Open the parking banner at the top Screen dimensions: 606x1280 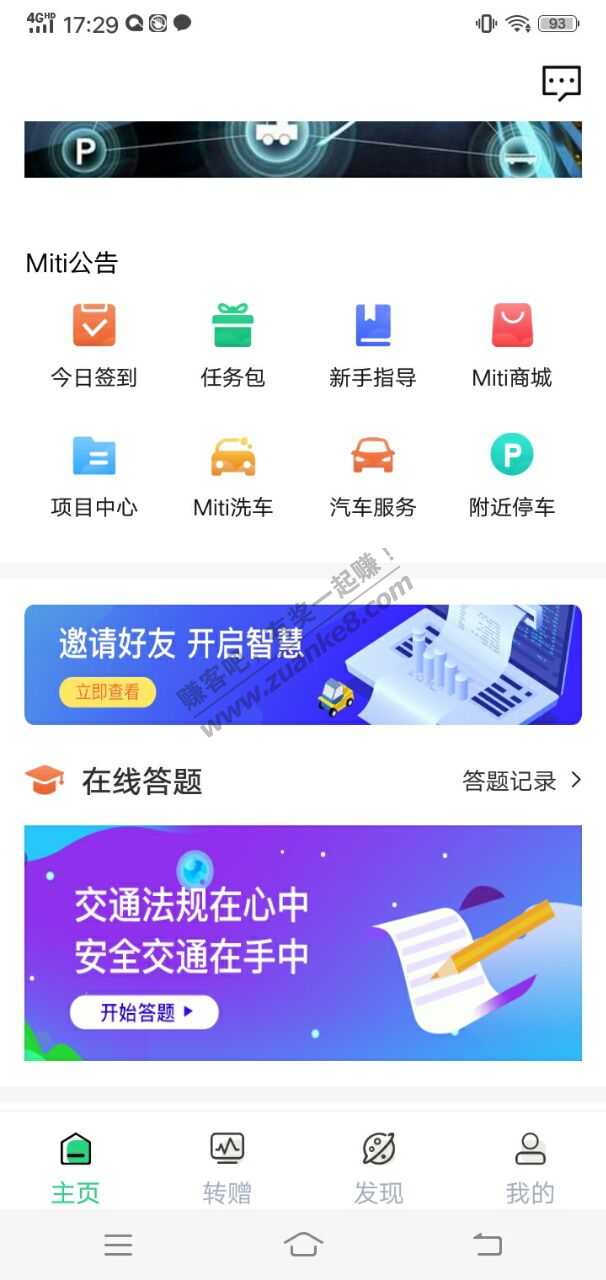(302, 150)
